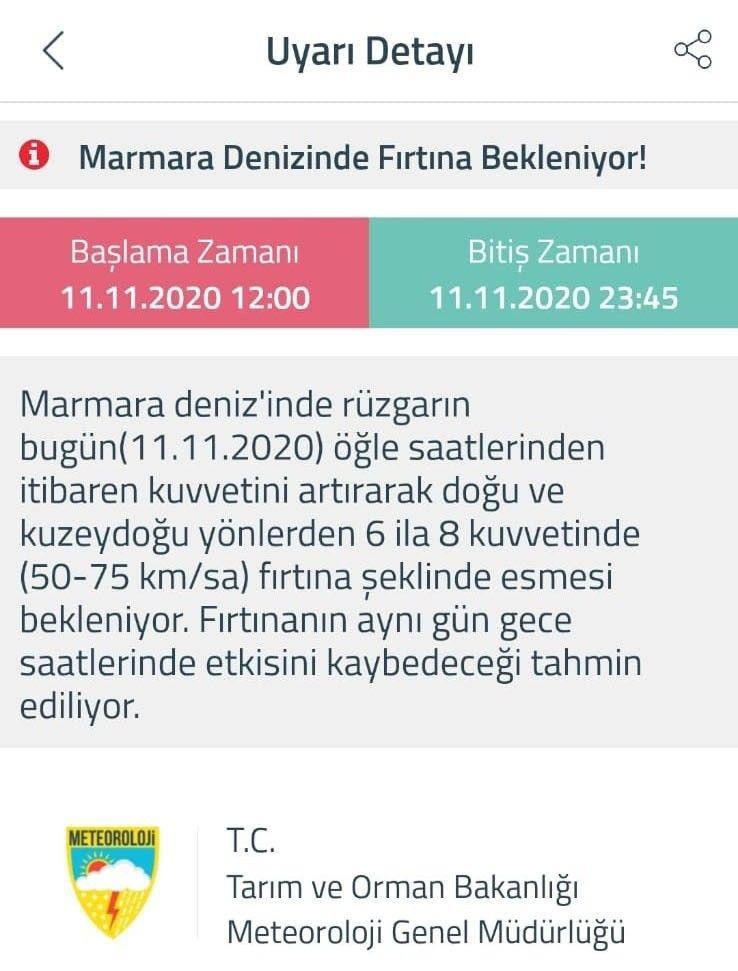738x971 pixels.
Task: Go back from Uyarı Detayı
Action: click(54, 50)
